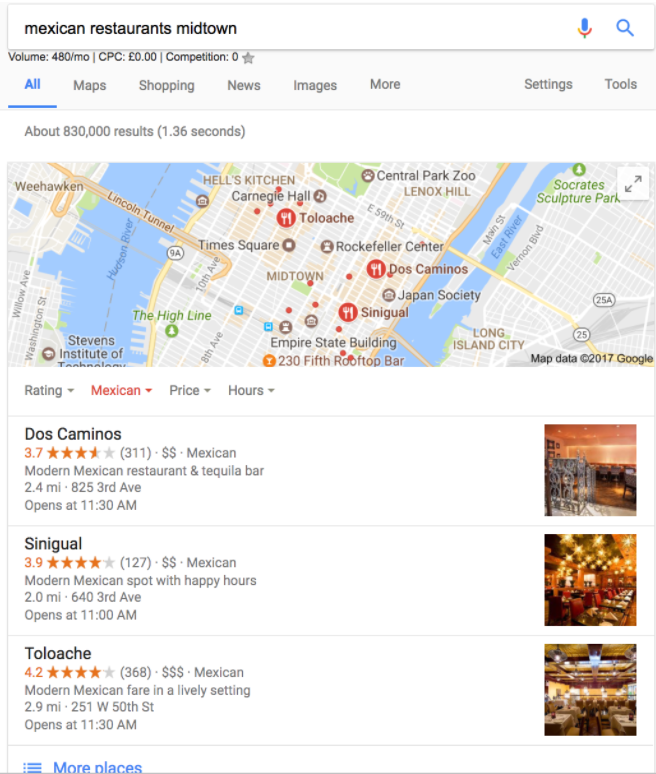Open search Tools
Image resolution: width=656 pixels, height=774 pixels.
tap(620, 84)
